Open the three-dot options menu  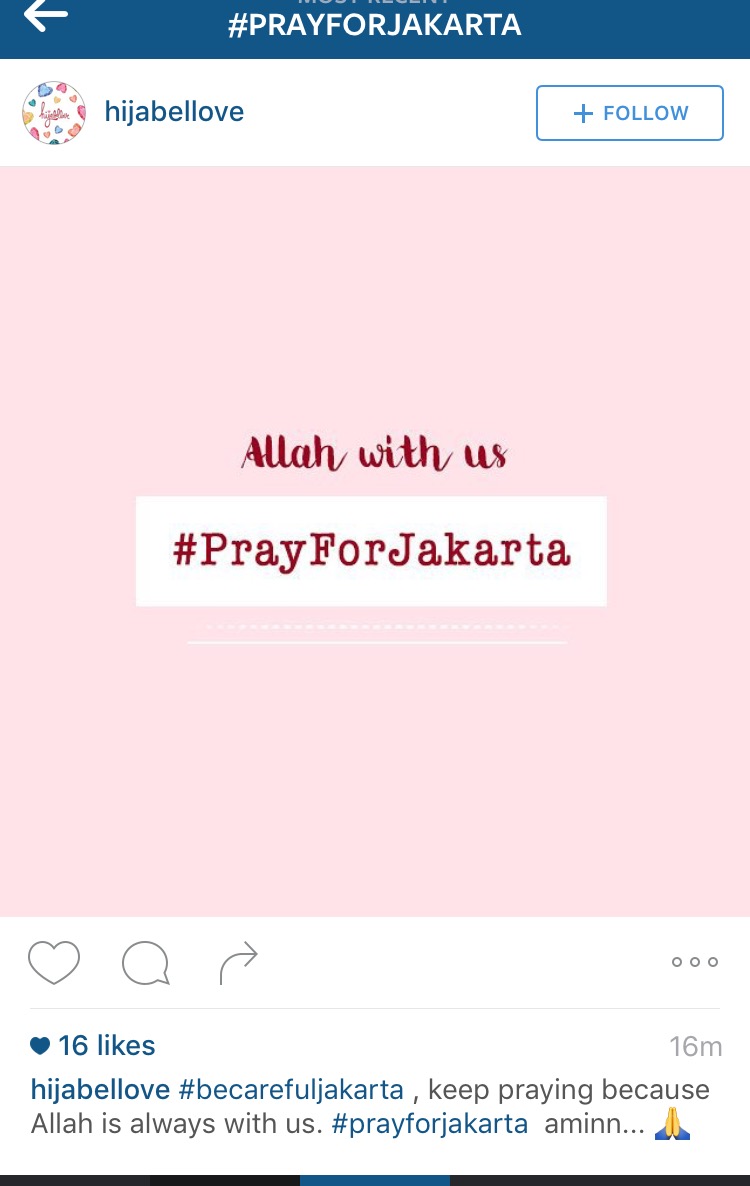coord(695,962)
